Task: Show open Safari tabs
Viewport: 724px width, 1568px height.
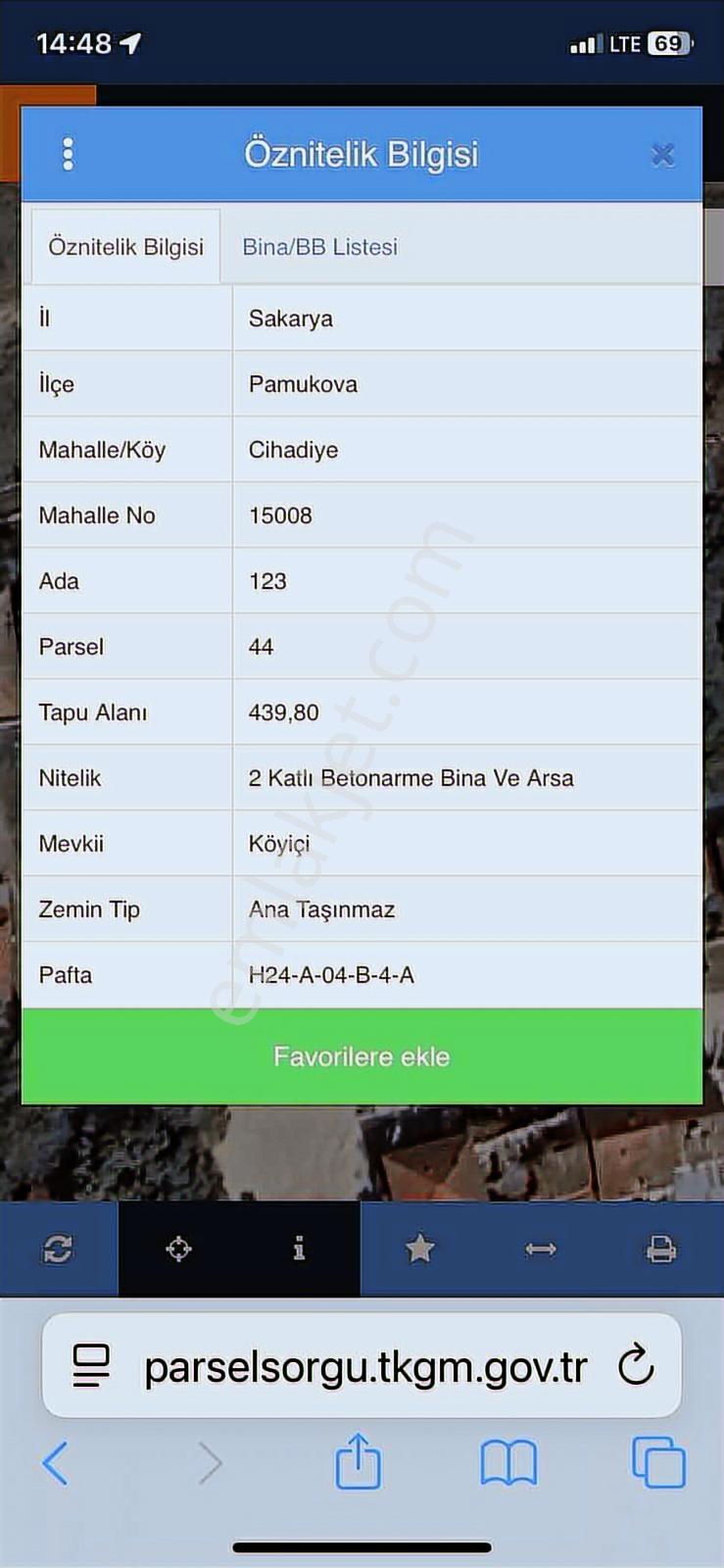Action: [x=658, y=1463]
